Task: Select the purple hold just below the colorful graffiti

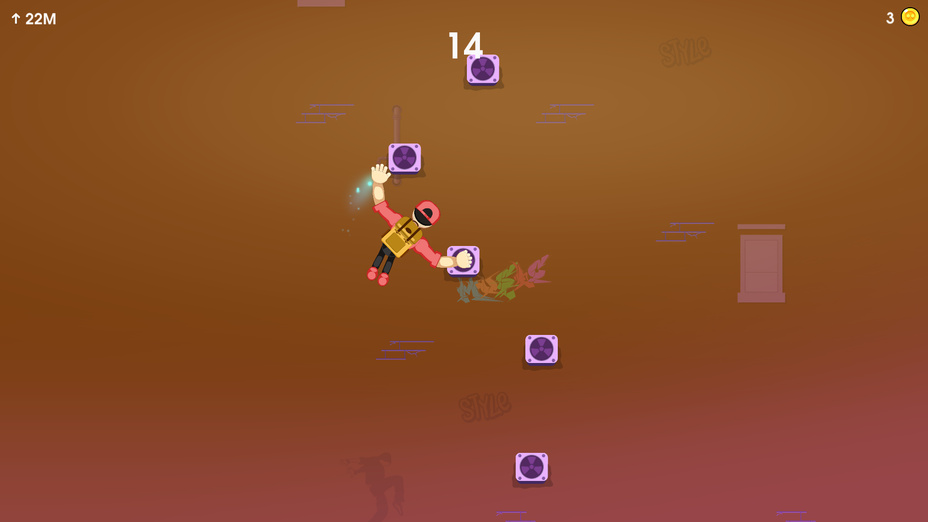Action: (x=541, y=349)
